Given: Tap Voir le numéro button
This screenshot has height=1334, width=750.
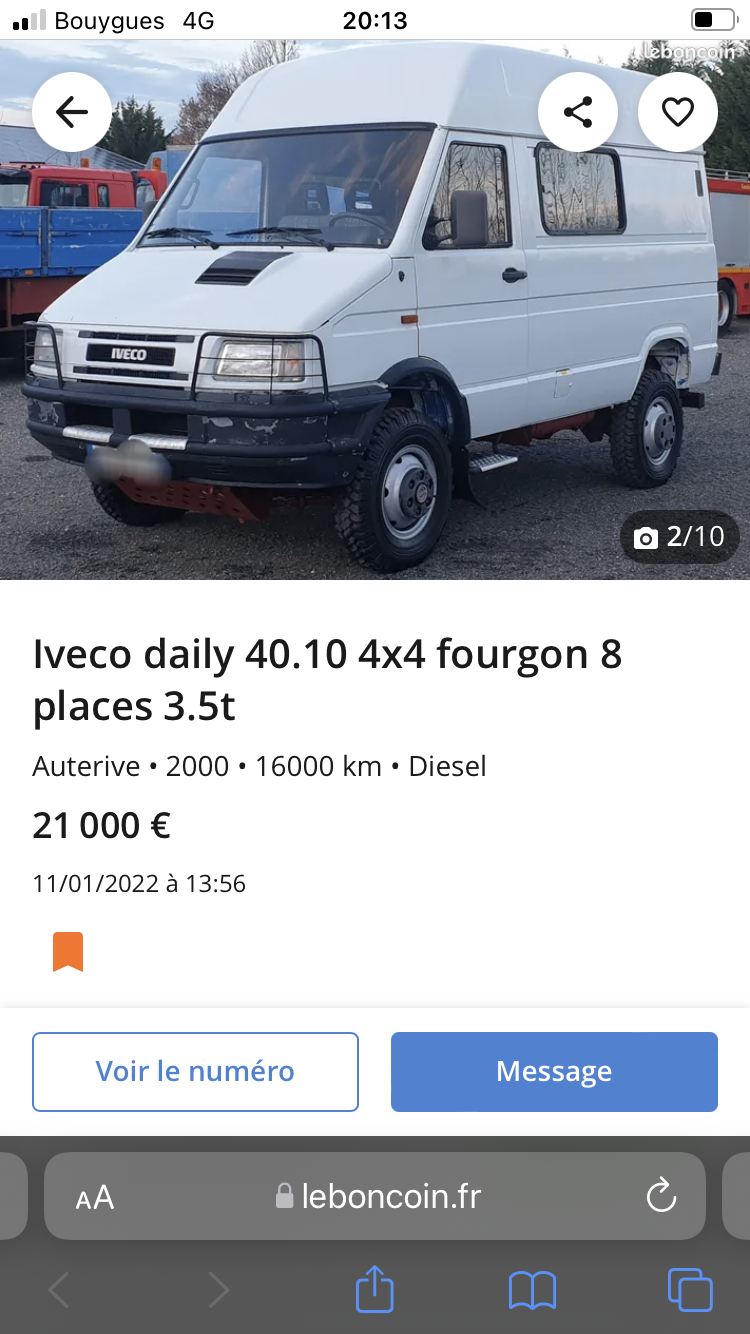Looking at the screenshot, I should [195, 1071].
